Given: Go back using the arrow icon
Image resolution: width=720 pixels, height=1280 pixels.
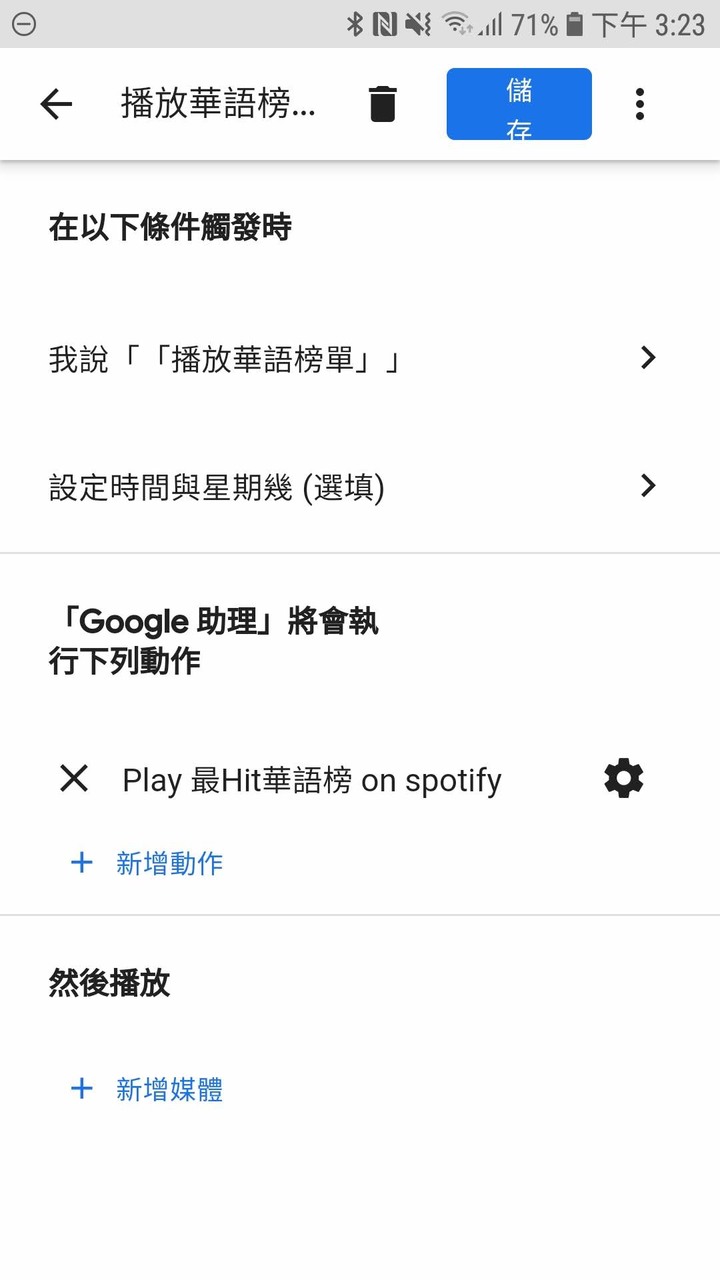Looking at the screenshot, I should pyautogui.click(x=56, y=104).
